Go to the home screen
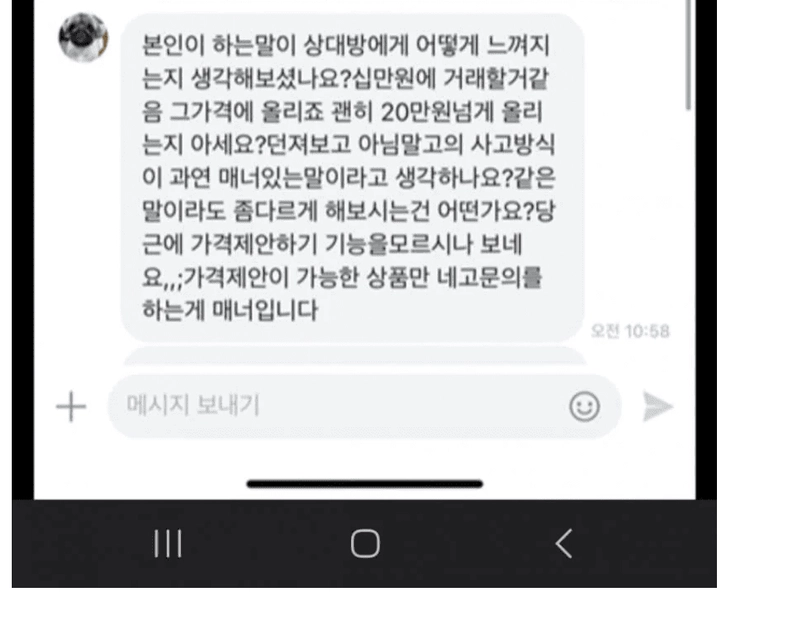The width and height of the screenshot is (800, 621). [x=365, y=543]
